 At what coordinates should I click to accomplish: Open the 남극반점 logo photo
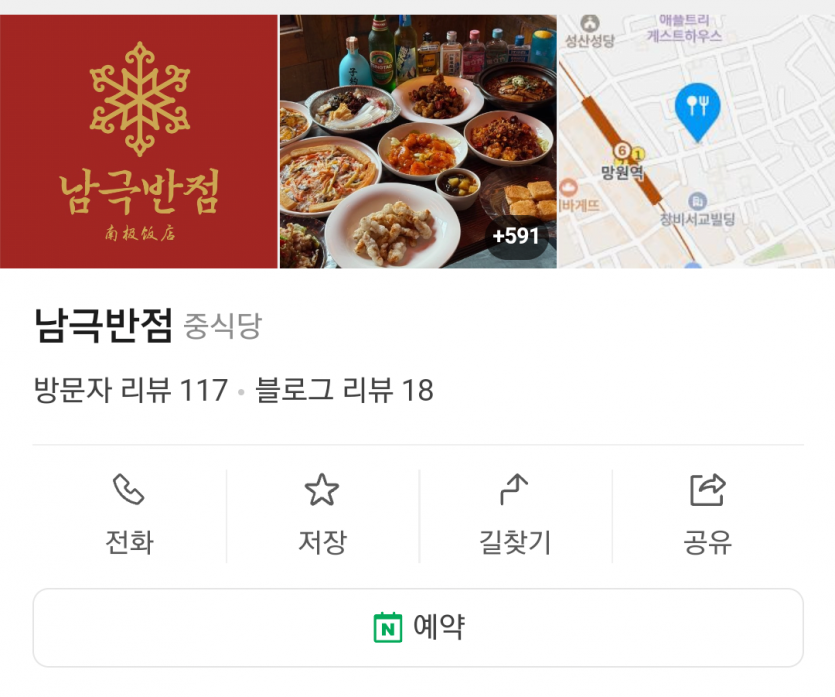pyautogui.click(x=138, y=141)
